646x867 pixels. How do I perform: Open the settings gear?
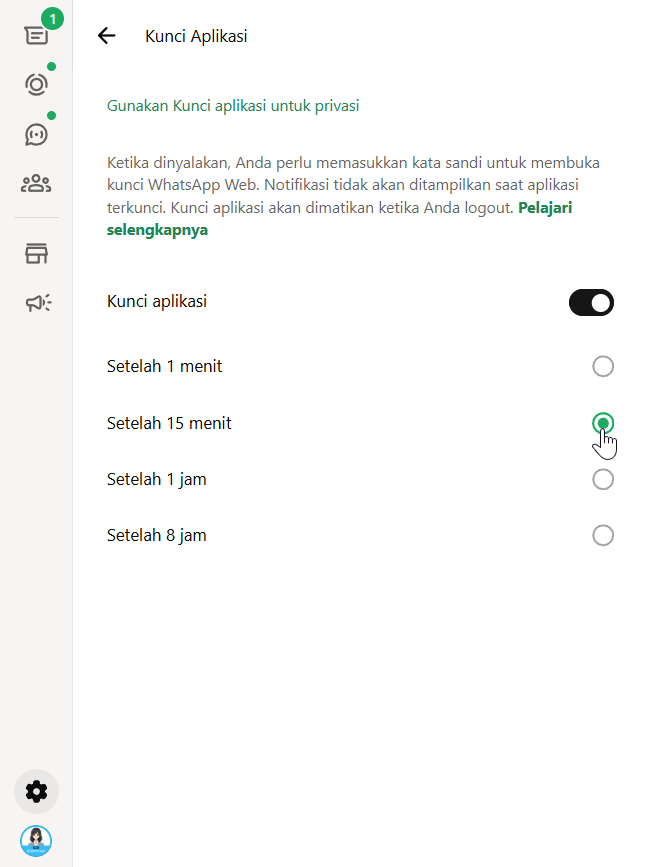pos(36,792)
